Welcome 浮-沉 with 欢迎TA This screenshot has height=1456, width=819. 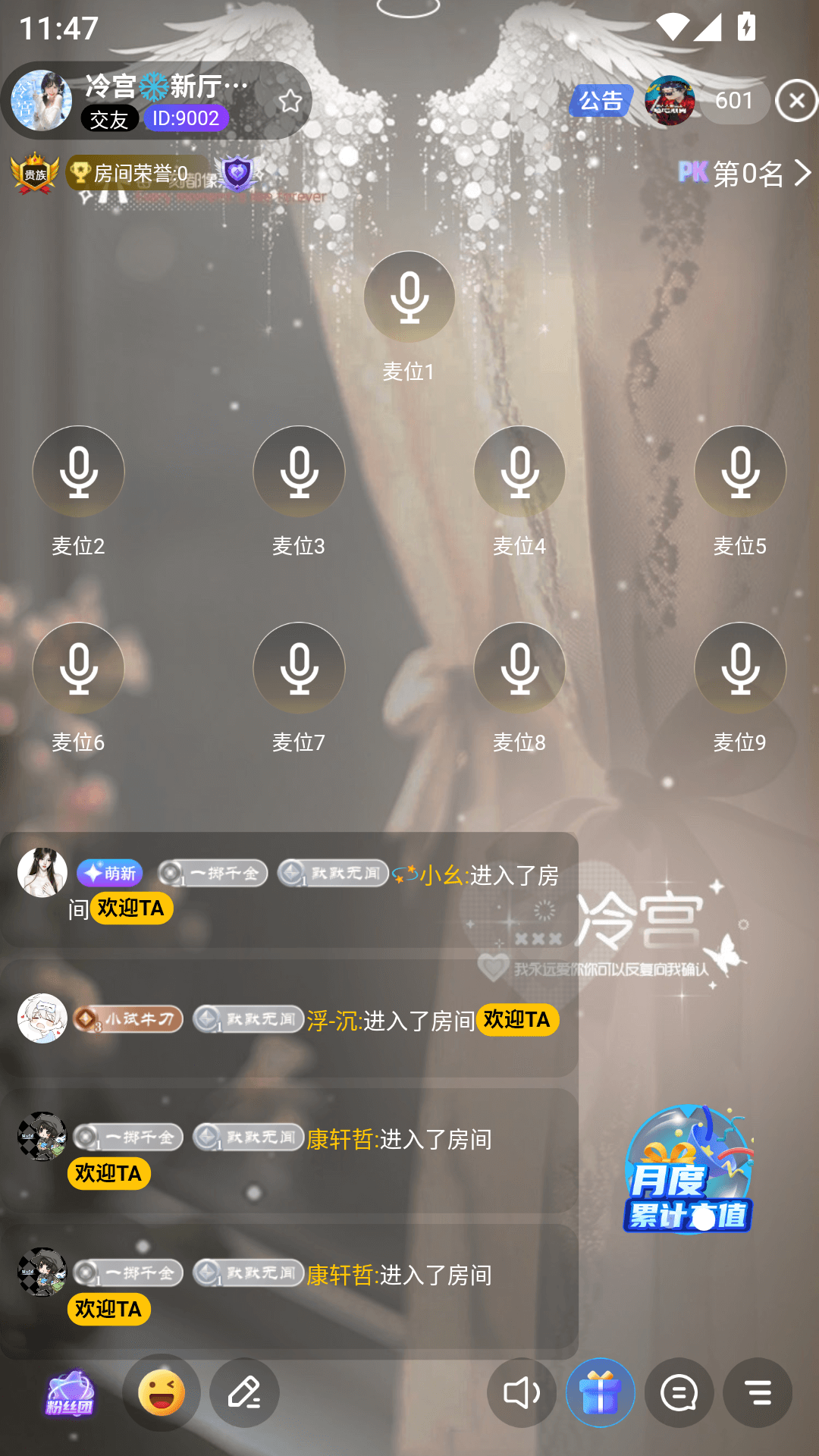tap(517, 1020)
